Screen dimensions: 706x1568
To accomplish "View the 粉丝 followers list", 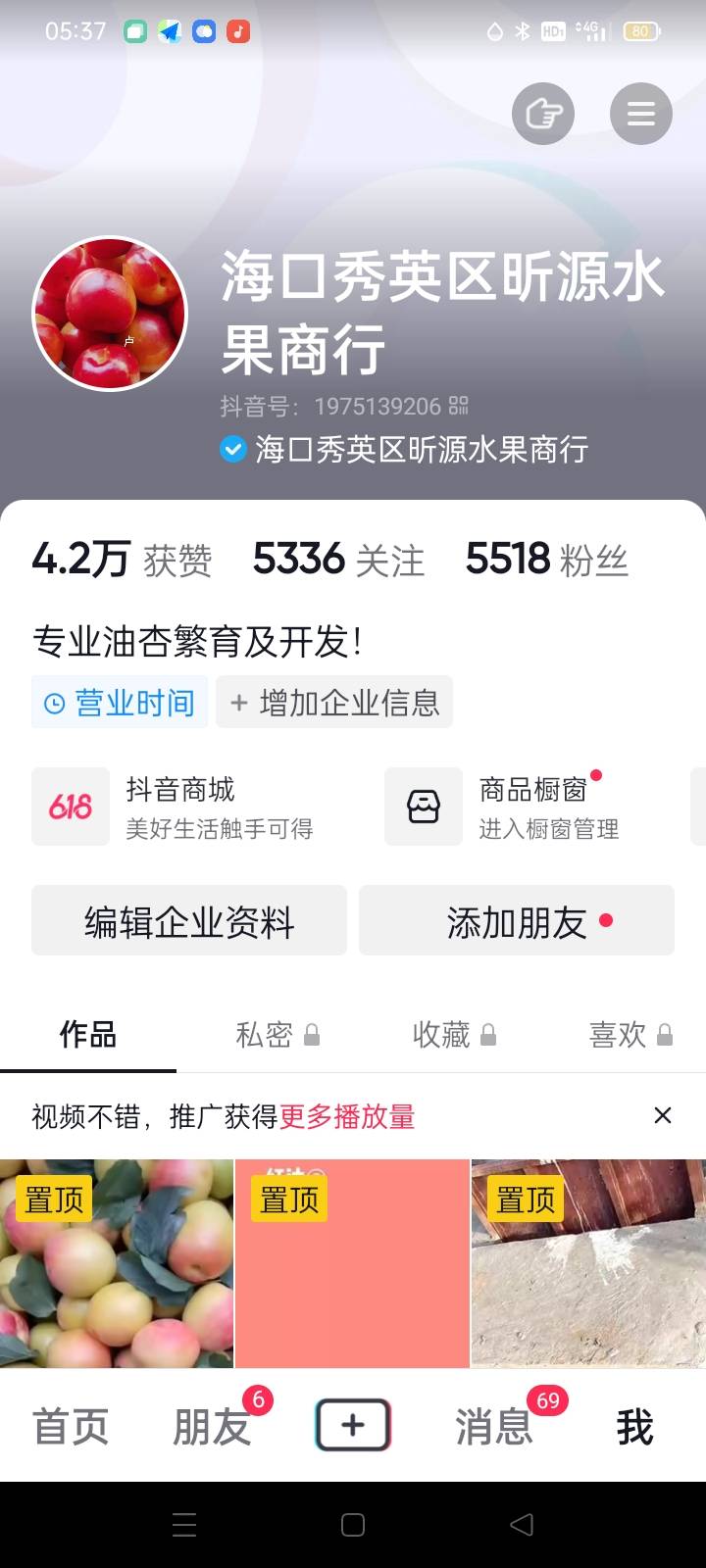I will tap(546, 560).
